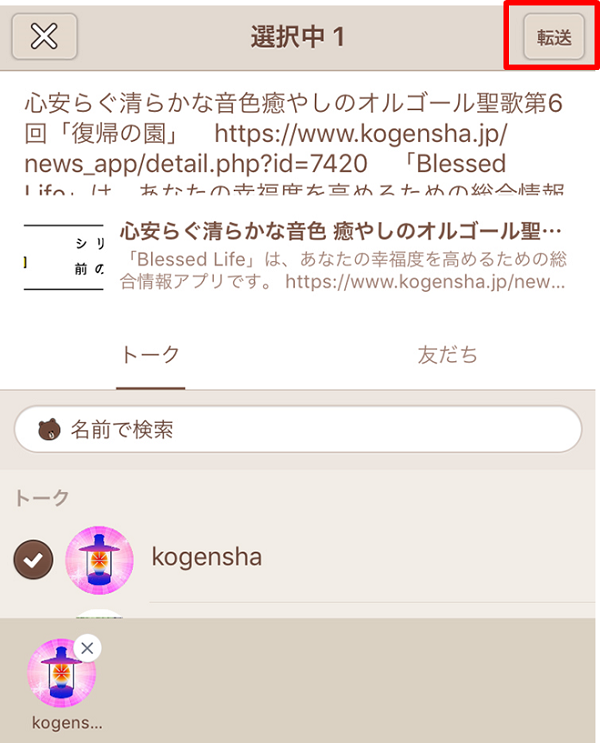Open the 名前で検索 search field

pos(298,429)
